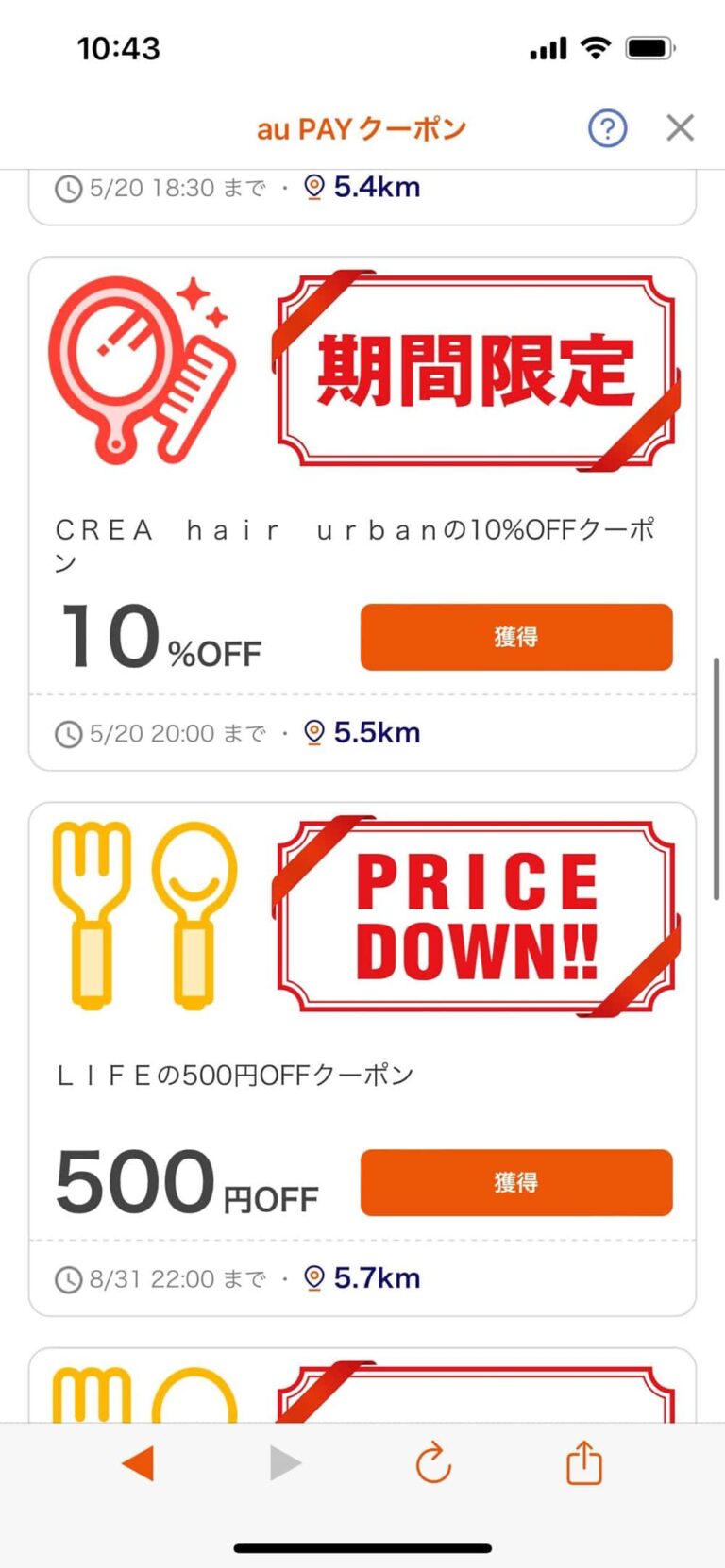Screen dimensions: 725x1568
Task: Tap the back arrow in the bottom toolbar
Action: (138, 1463)
